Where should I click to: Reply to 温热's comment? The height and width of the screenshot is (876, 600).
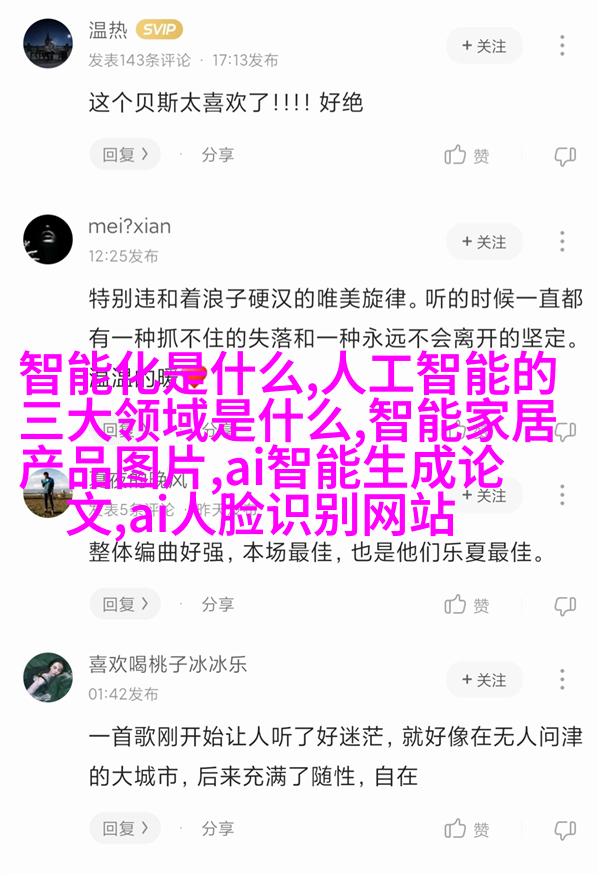(x=125, y=155)
